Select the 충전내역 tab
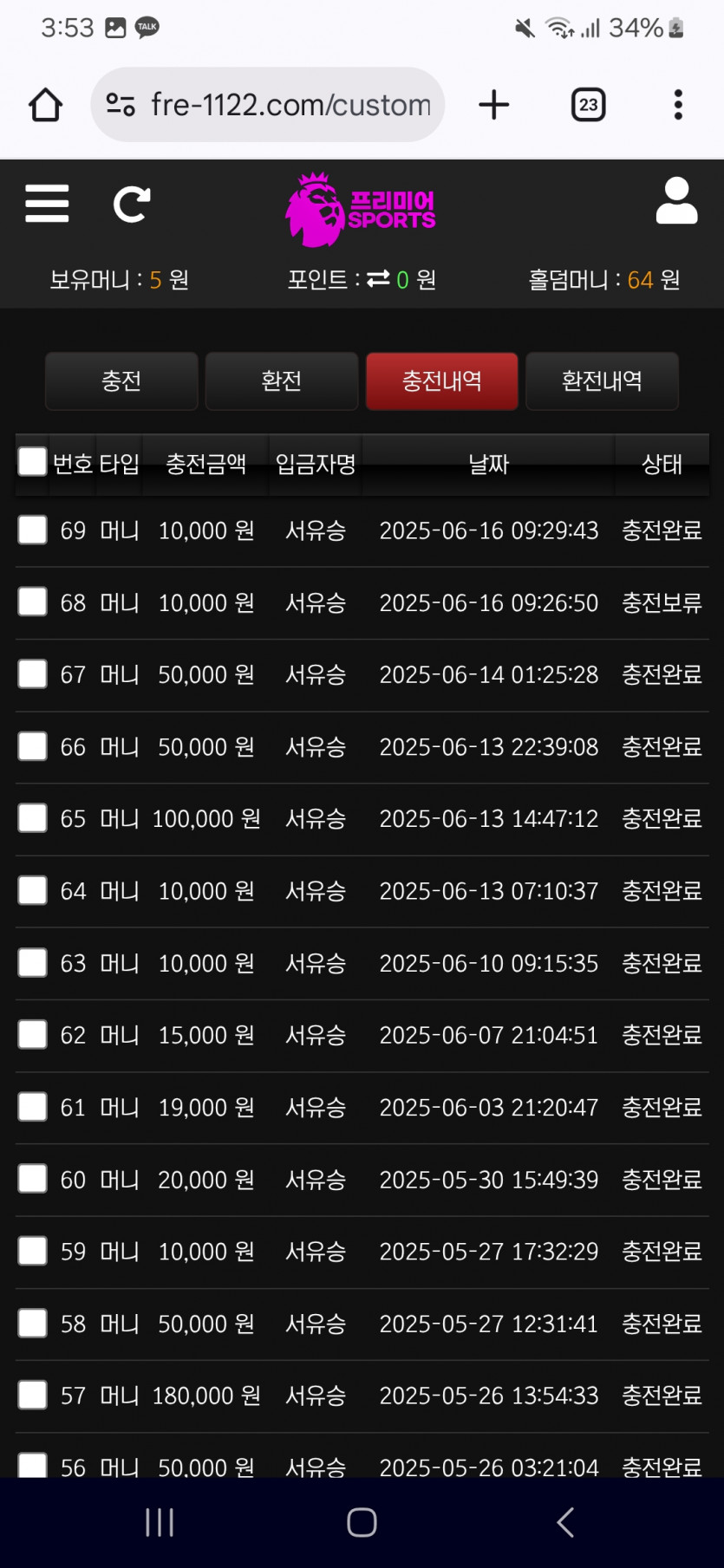This screenshot has width=724, height=1568. coord(442,381)
